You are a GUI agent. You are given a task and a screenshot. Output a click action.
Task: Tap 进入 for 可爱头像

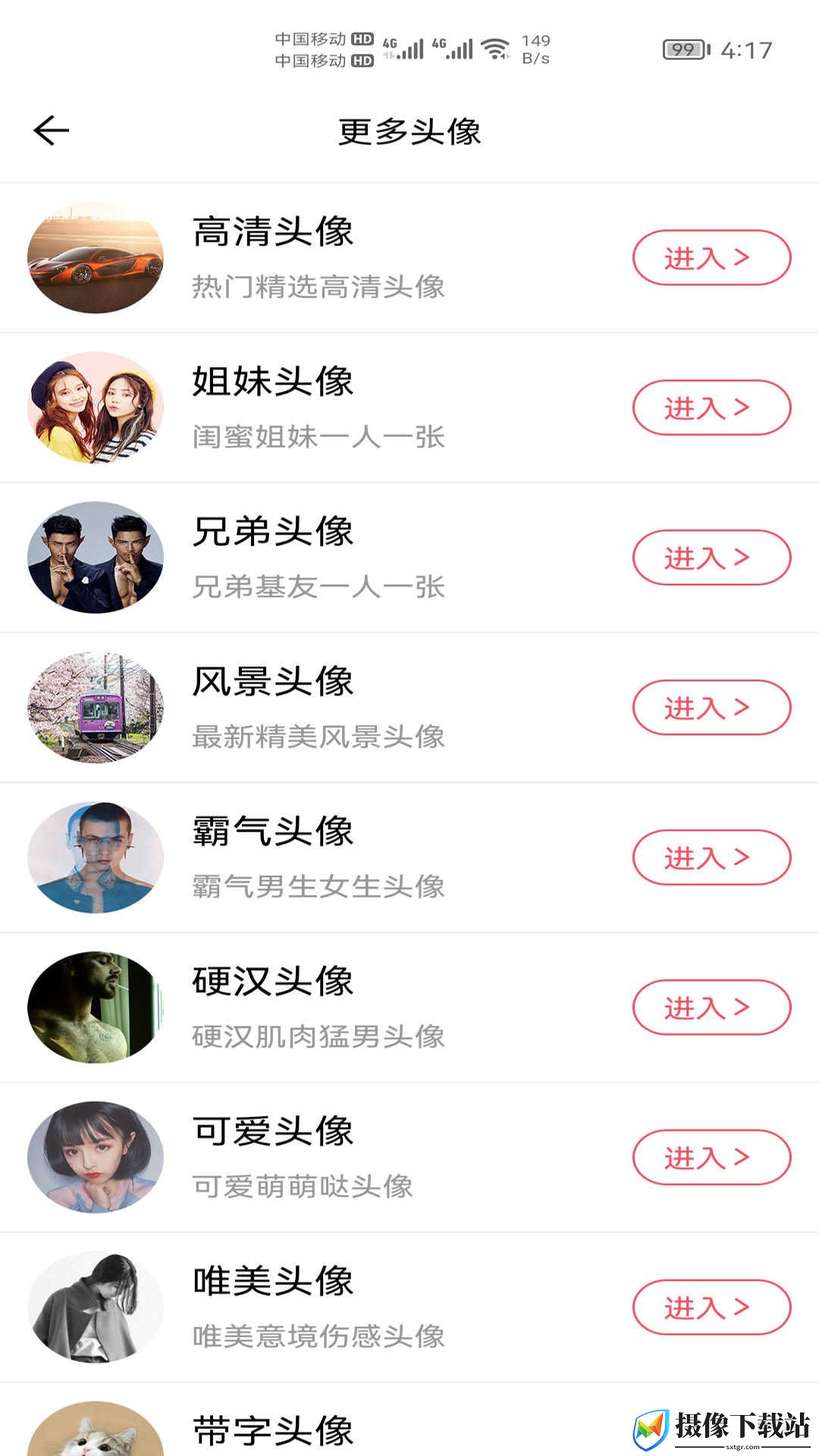tap(711, 1157)
